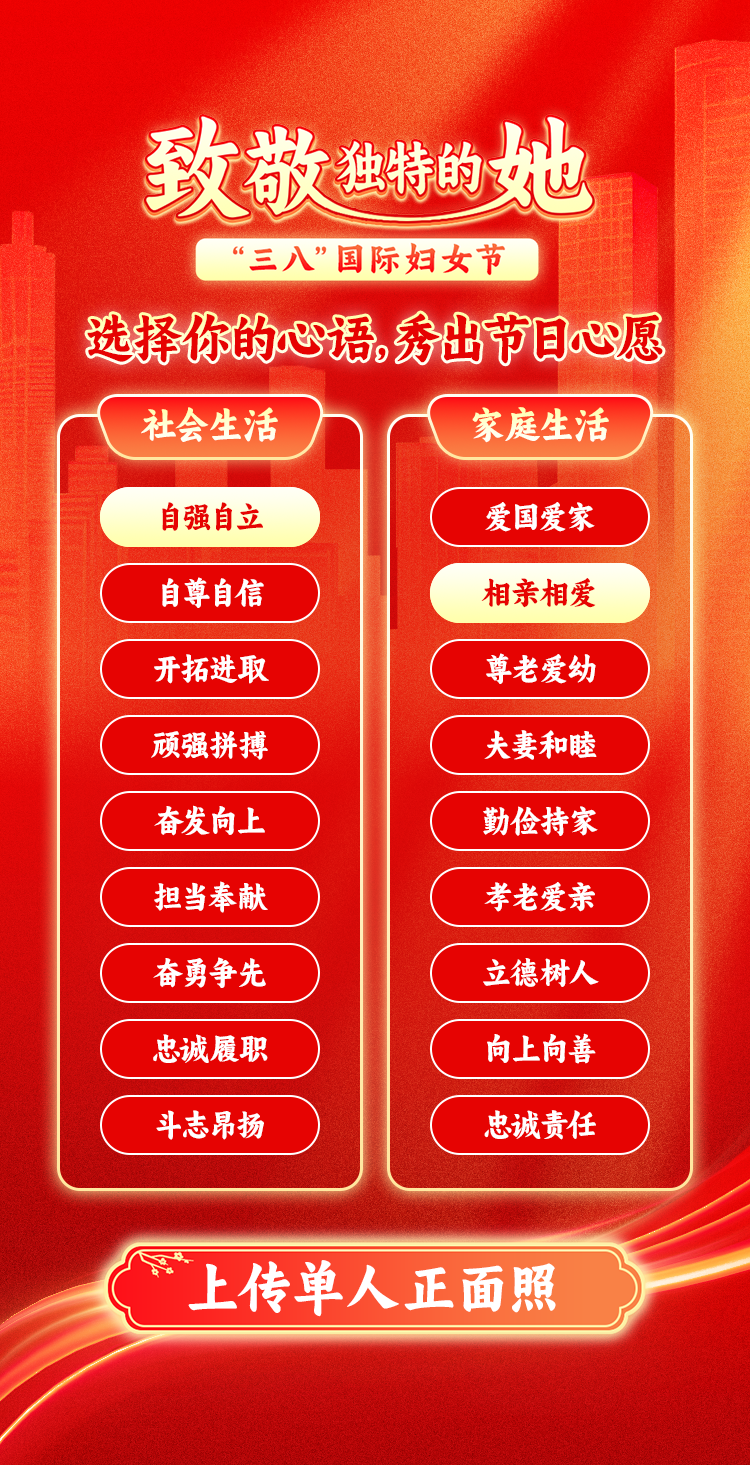Click the 忠诚履职 button
750x1465 pixels.
210,1050
